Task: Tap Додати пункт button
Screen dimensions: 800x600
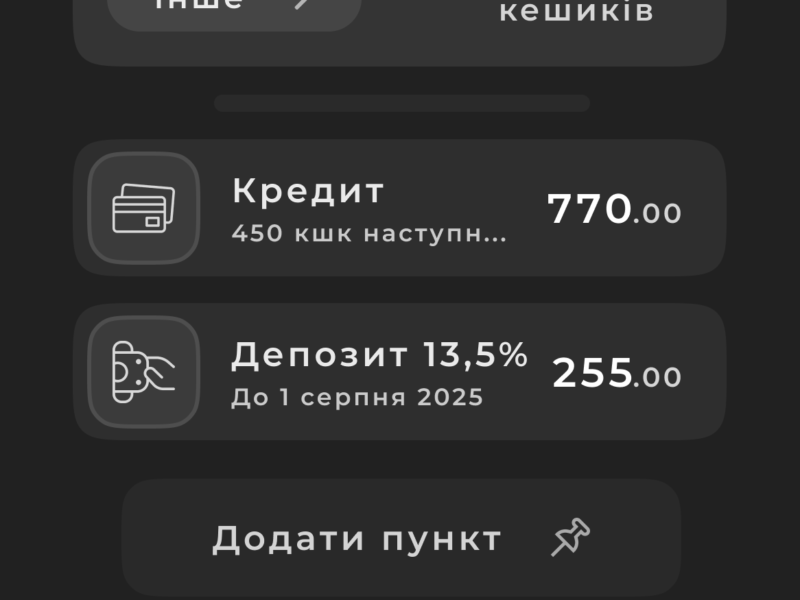Action: pyautogui.click(x=401, y=539)
